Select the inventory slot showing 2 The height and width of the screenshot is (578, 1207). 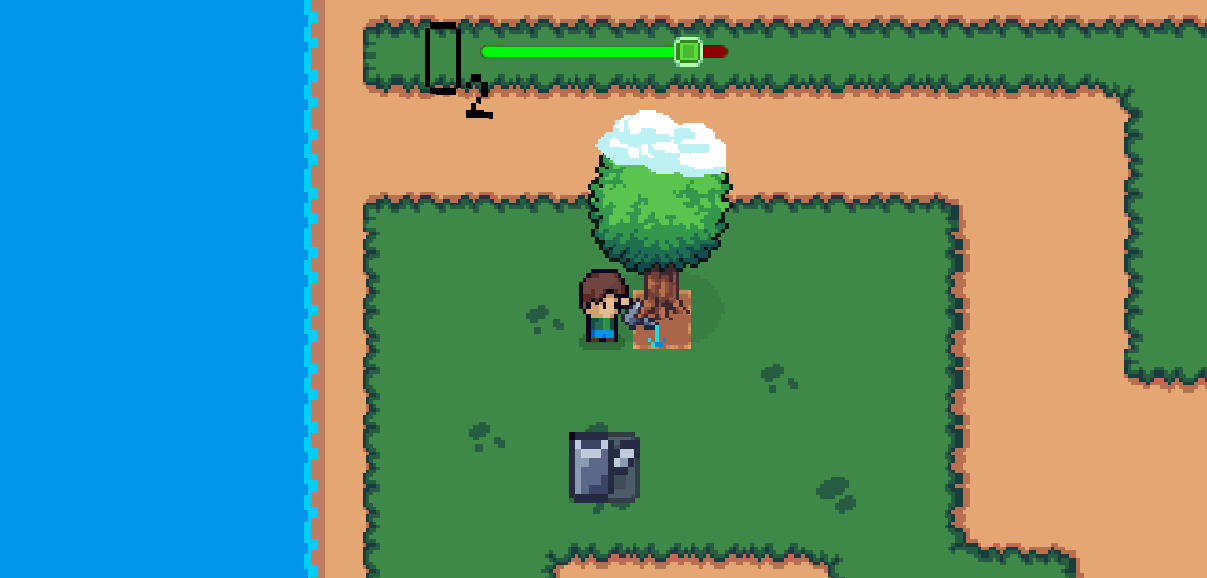pos(443,58)
